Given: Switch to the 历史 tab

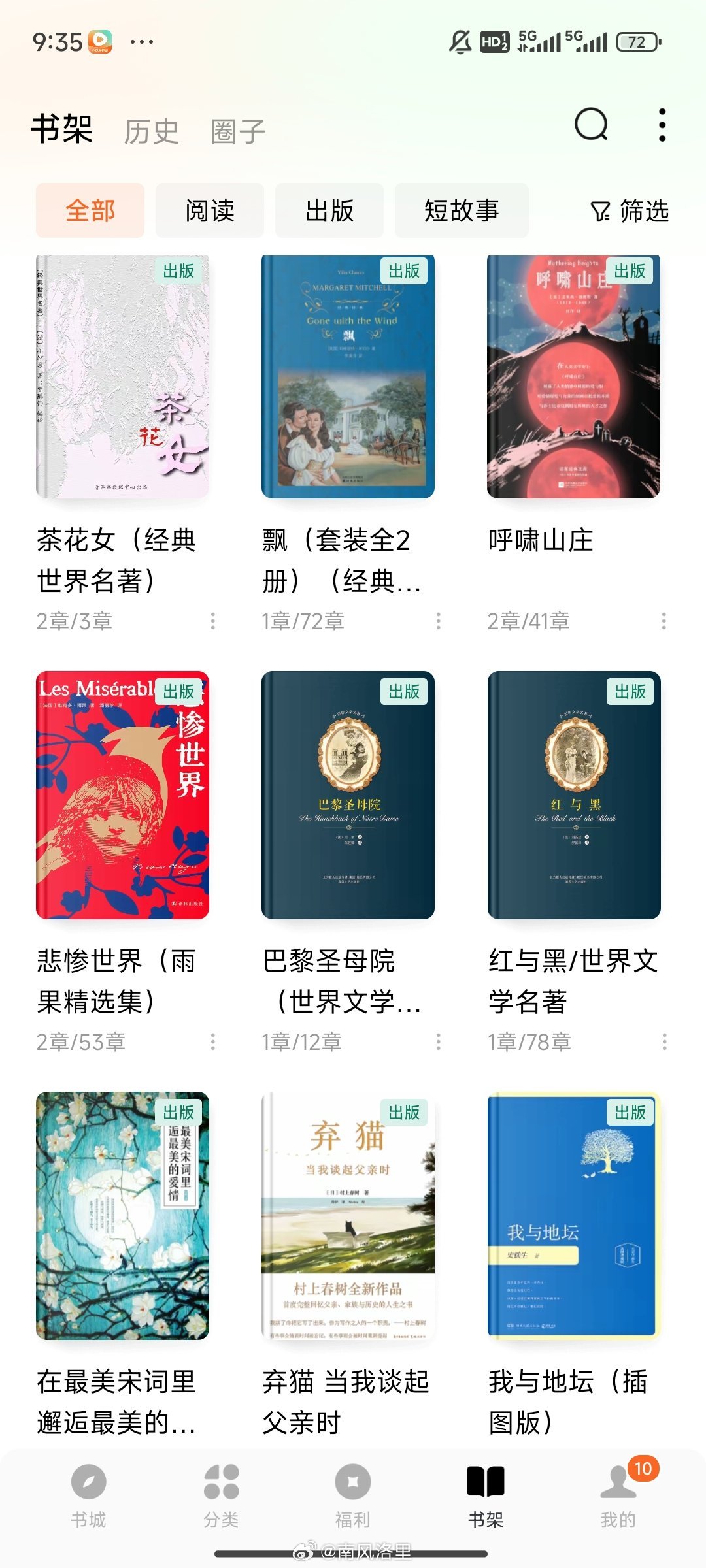Looking at the screenshot, I should pyautogui.click(x=152, y=131).
